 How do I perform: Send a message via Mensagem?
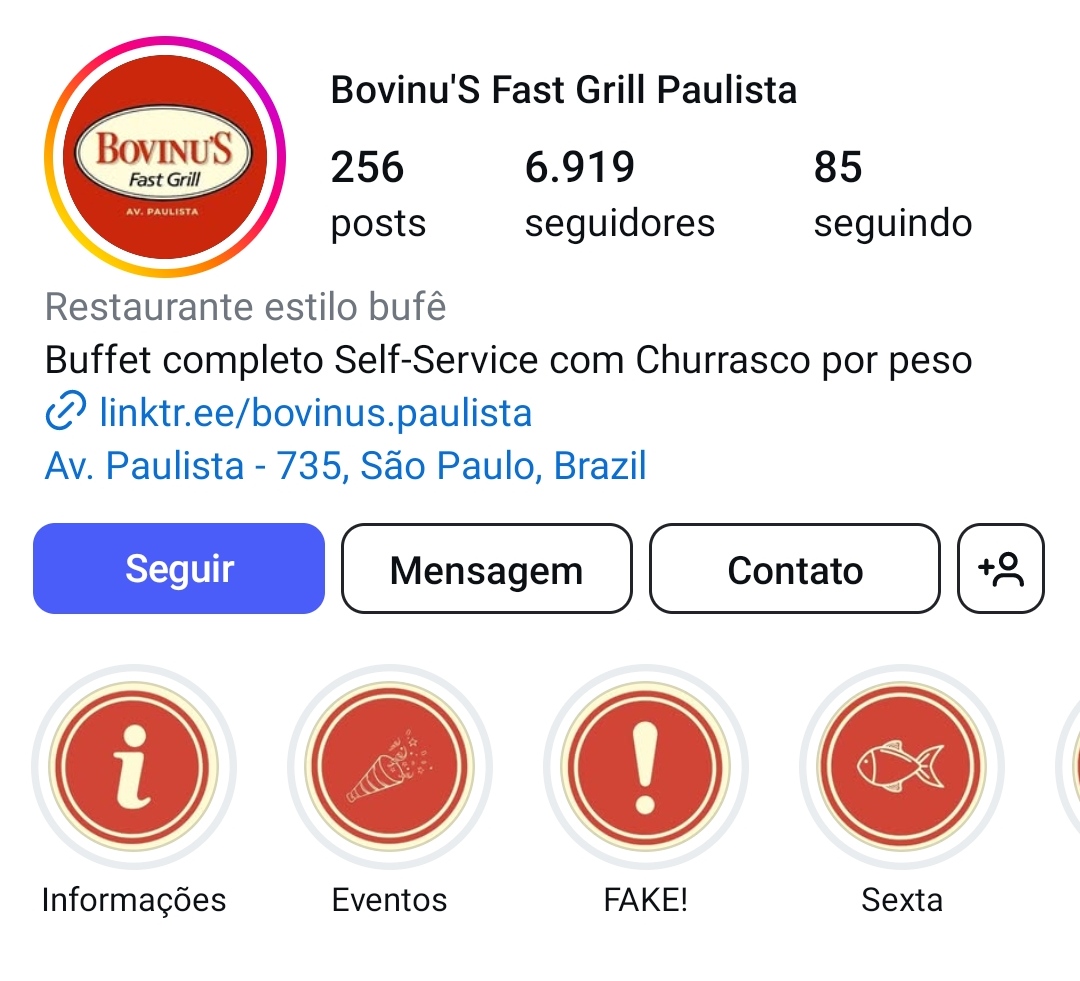click(x=486, y=570)
